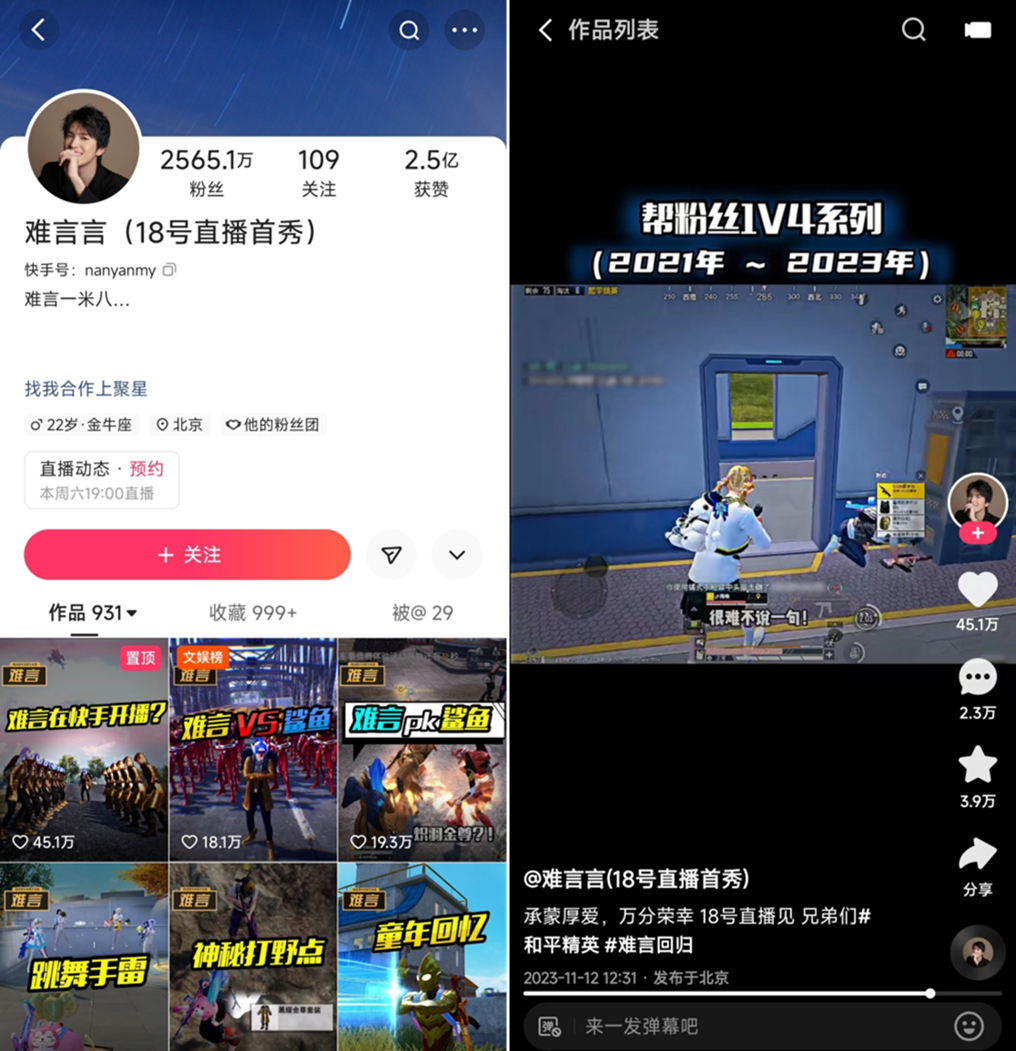Open the 跳舞手雷 video
Image resolution: width=1016 pixels, height=1051 pixels.
pyautogui.click(x=84, y=957)
